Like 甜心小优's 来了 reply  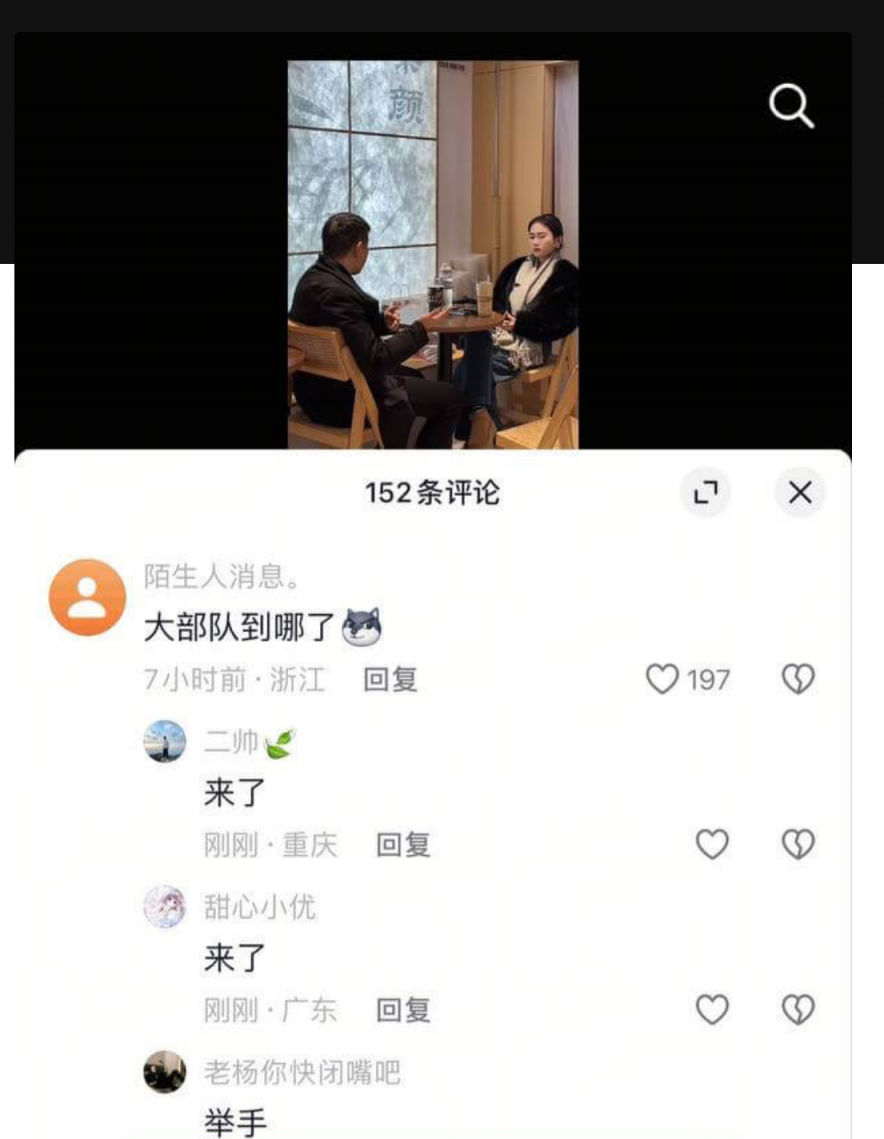pos(712,1010)
